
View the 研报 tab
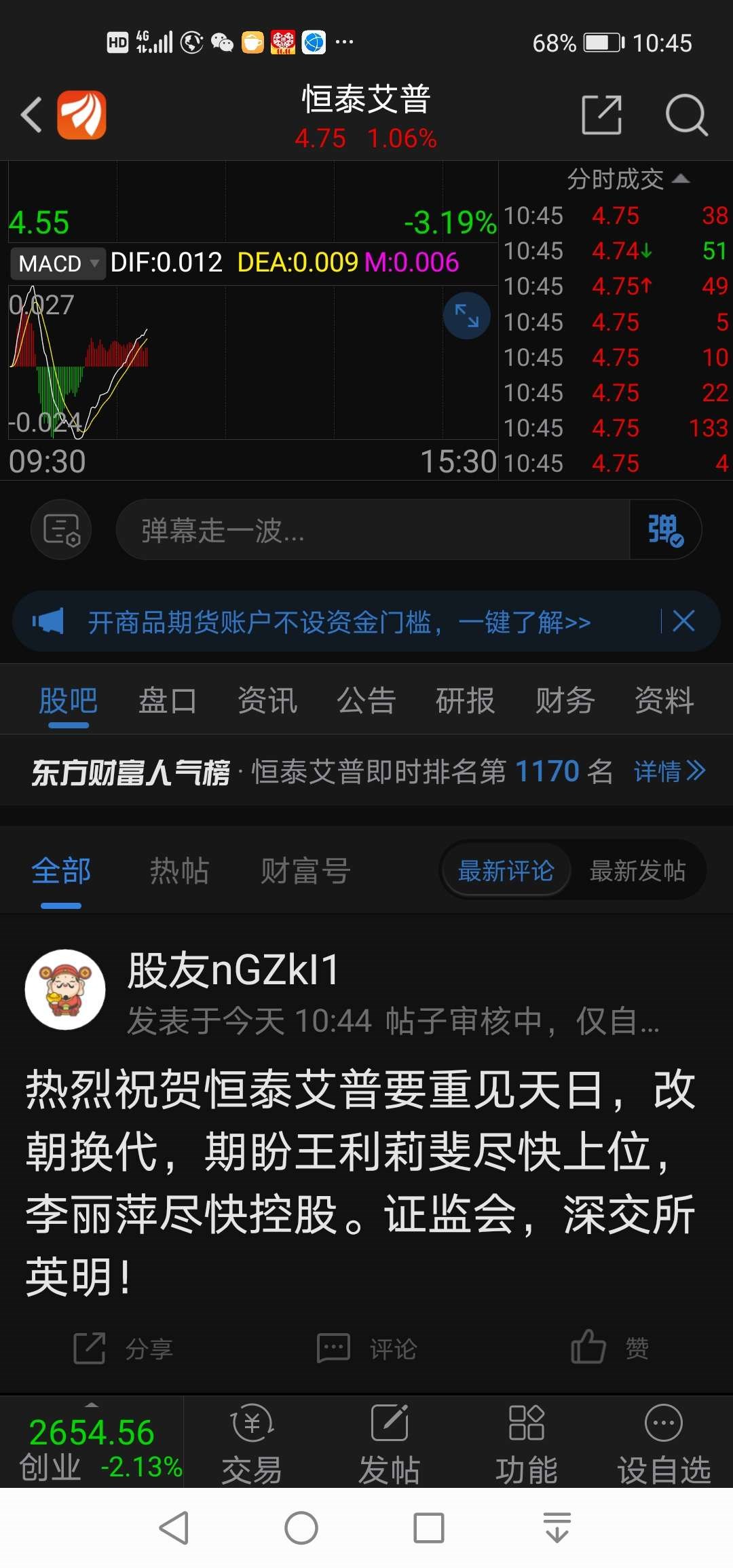(x=465, y=701)
